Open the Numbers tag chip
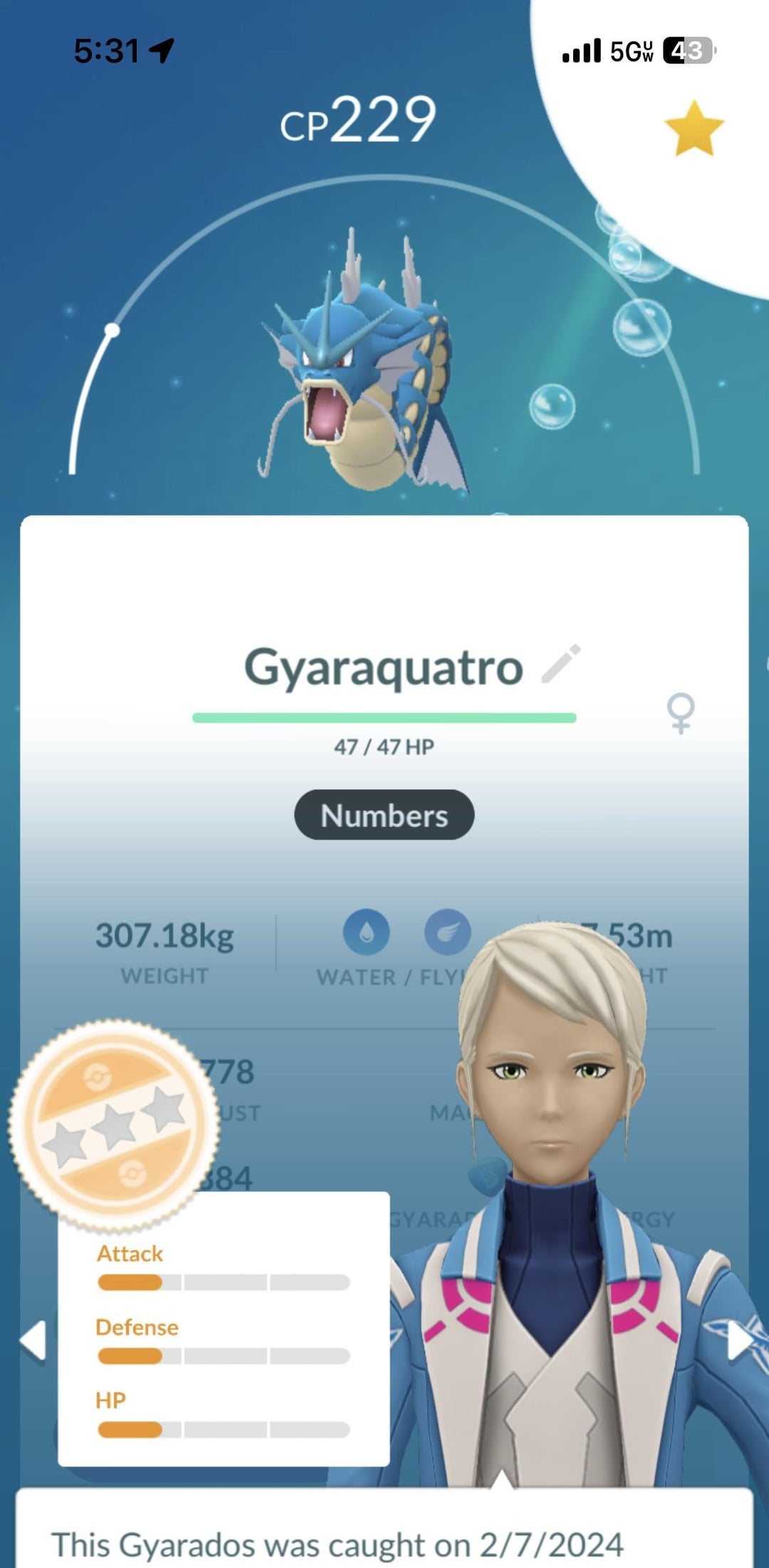Screen dimensions: 769x1568 [x=384, y=815]
